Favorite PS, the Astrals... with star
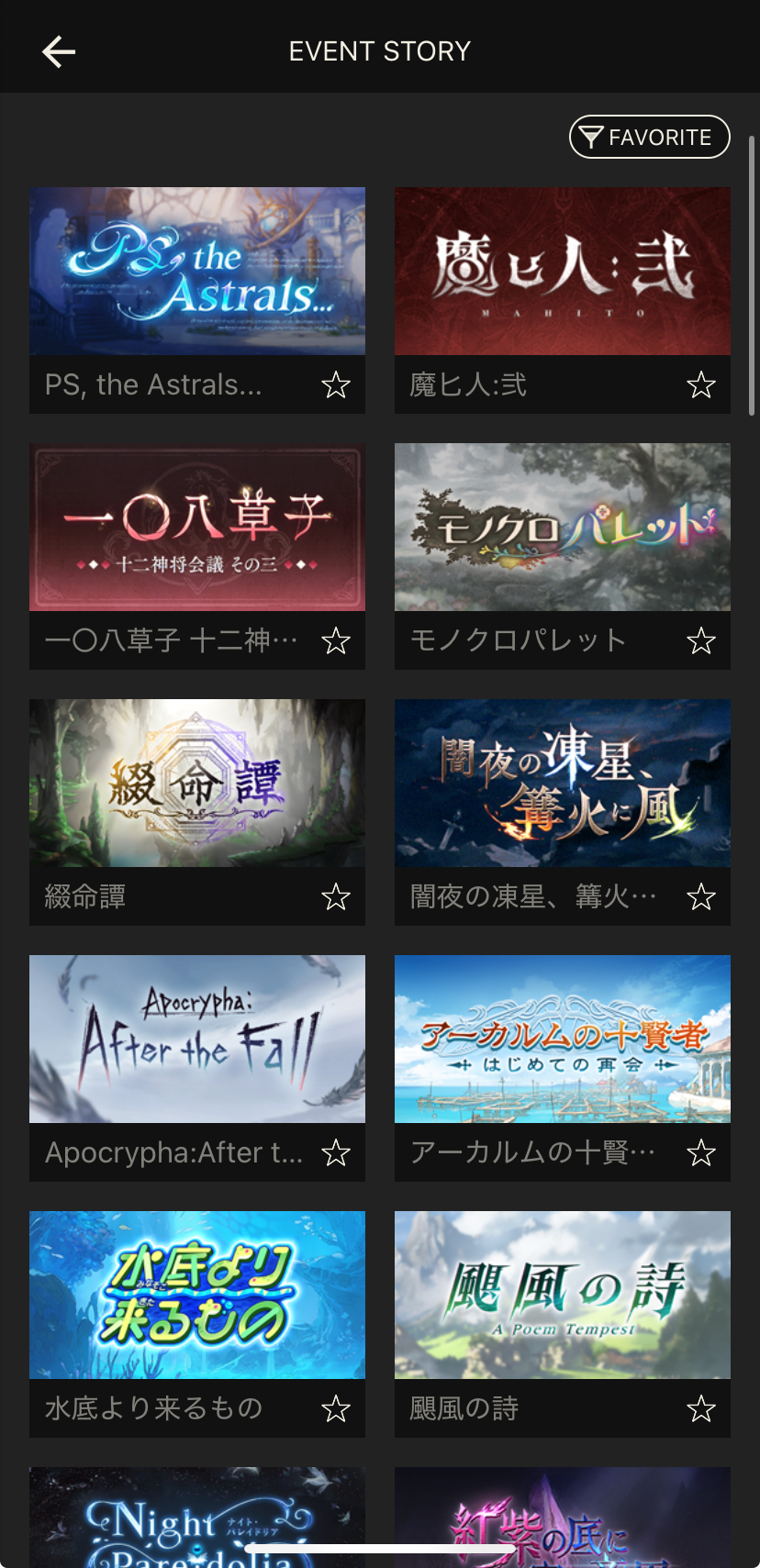Image resolution: width=760 pixels, height=1568 pixels. 336,385
